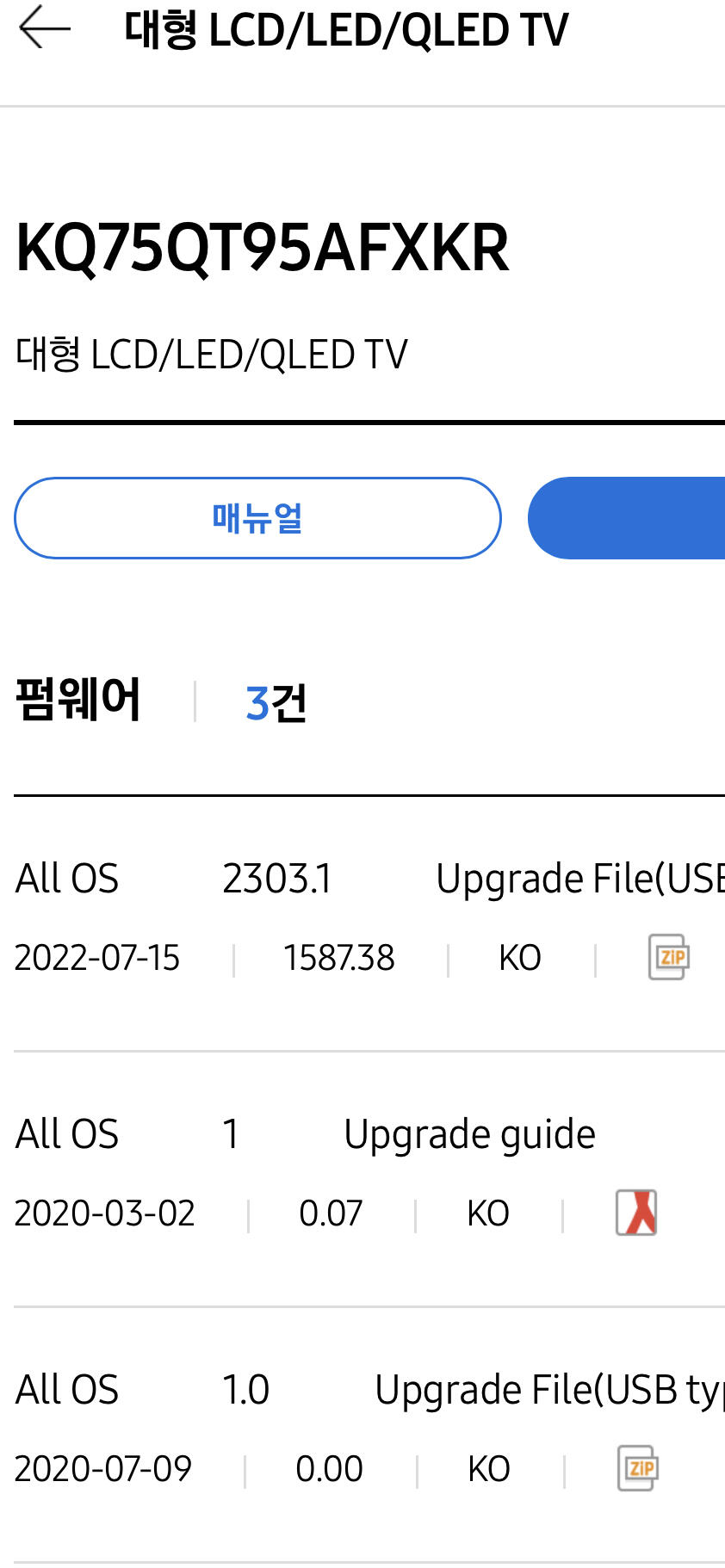This screenshot has width=725, height=1568.
Task: Click the Upgrade guide entry link
Action: [469, 1133]
